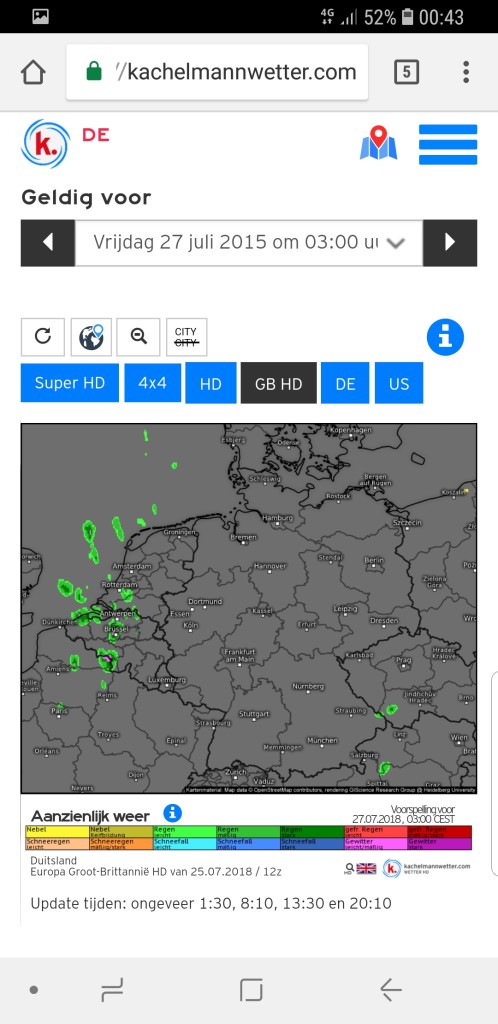Open the globe region selector
The width and height of the screenshot is (498, 1024).
(x=91, y=337)
